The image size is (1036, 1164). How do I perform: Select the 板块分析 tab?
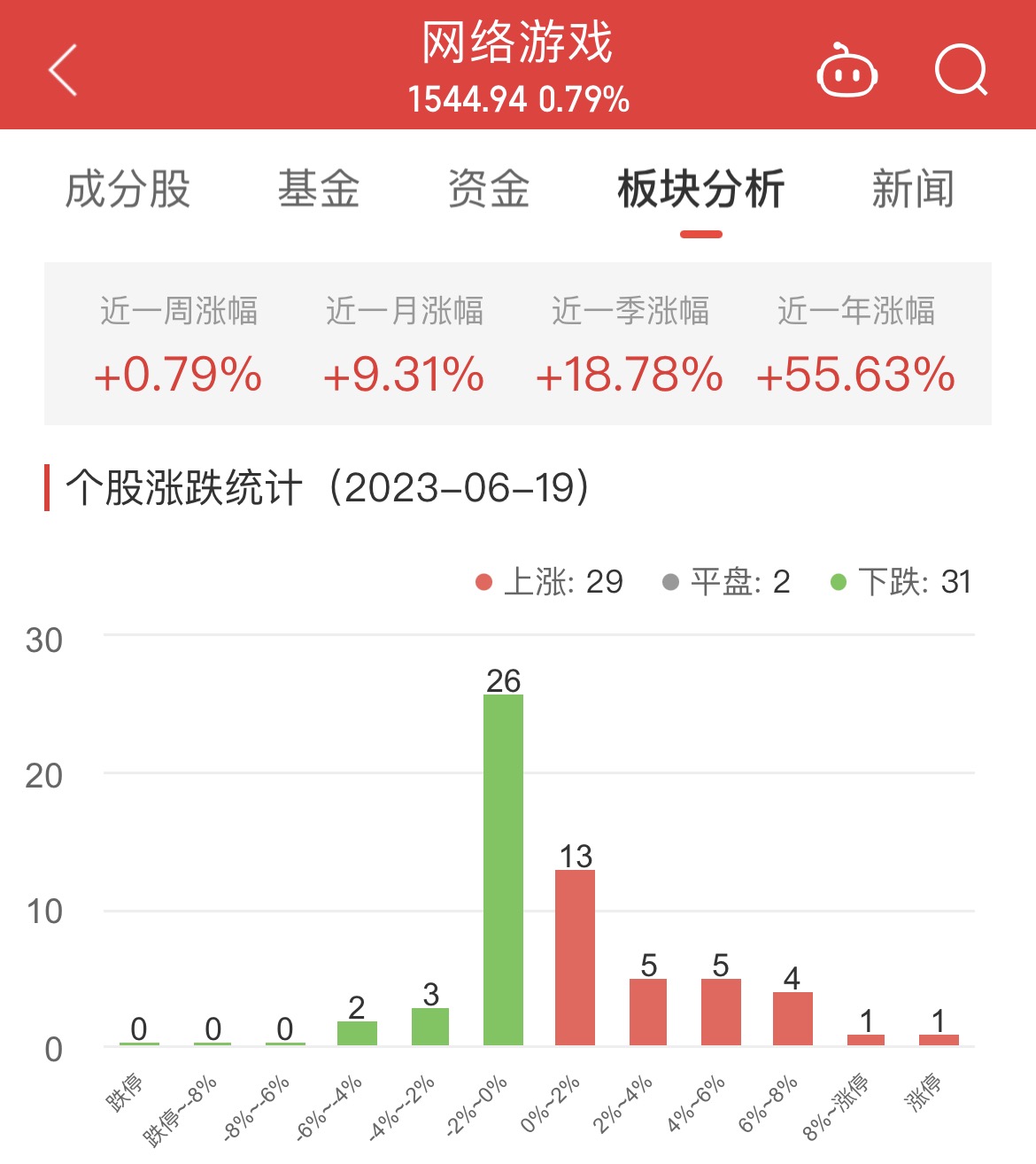[x=700, y=190]
